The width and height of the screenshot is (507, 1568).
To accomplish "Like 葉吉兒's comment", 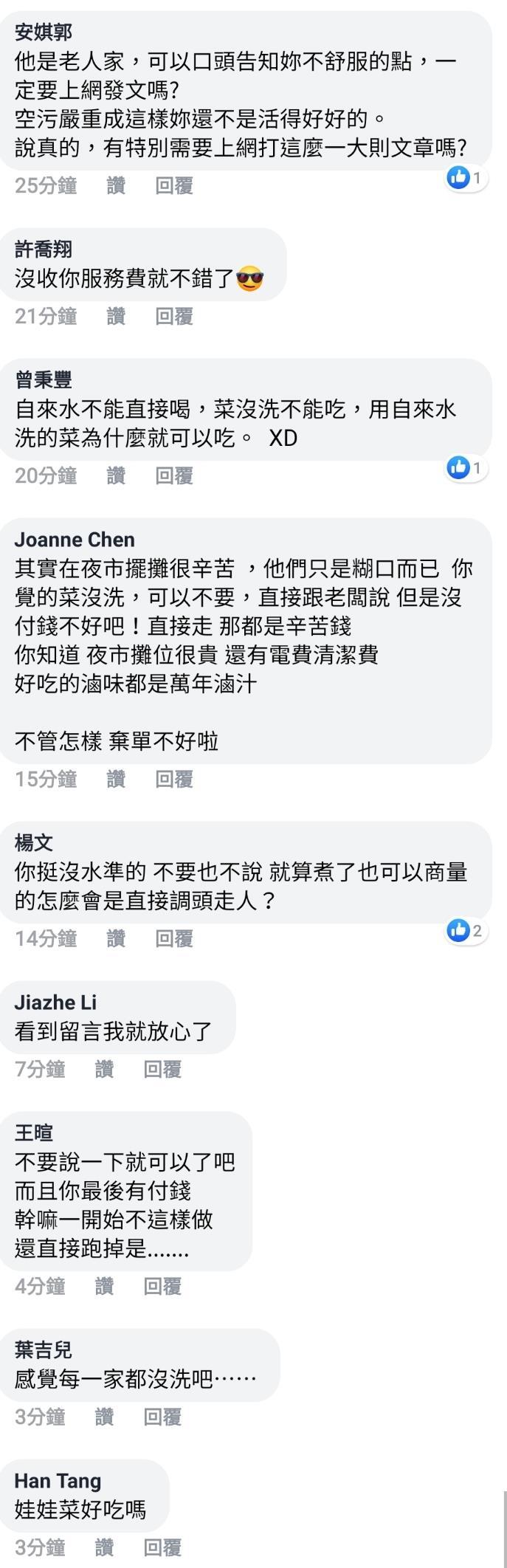I will pos(104,1417).
